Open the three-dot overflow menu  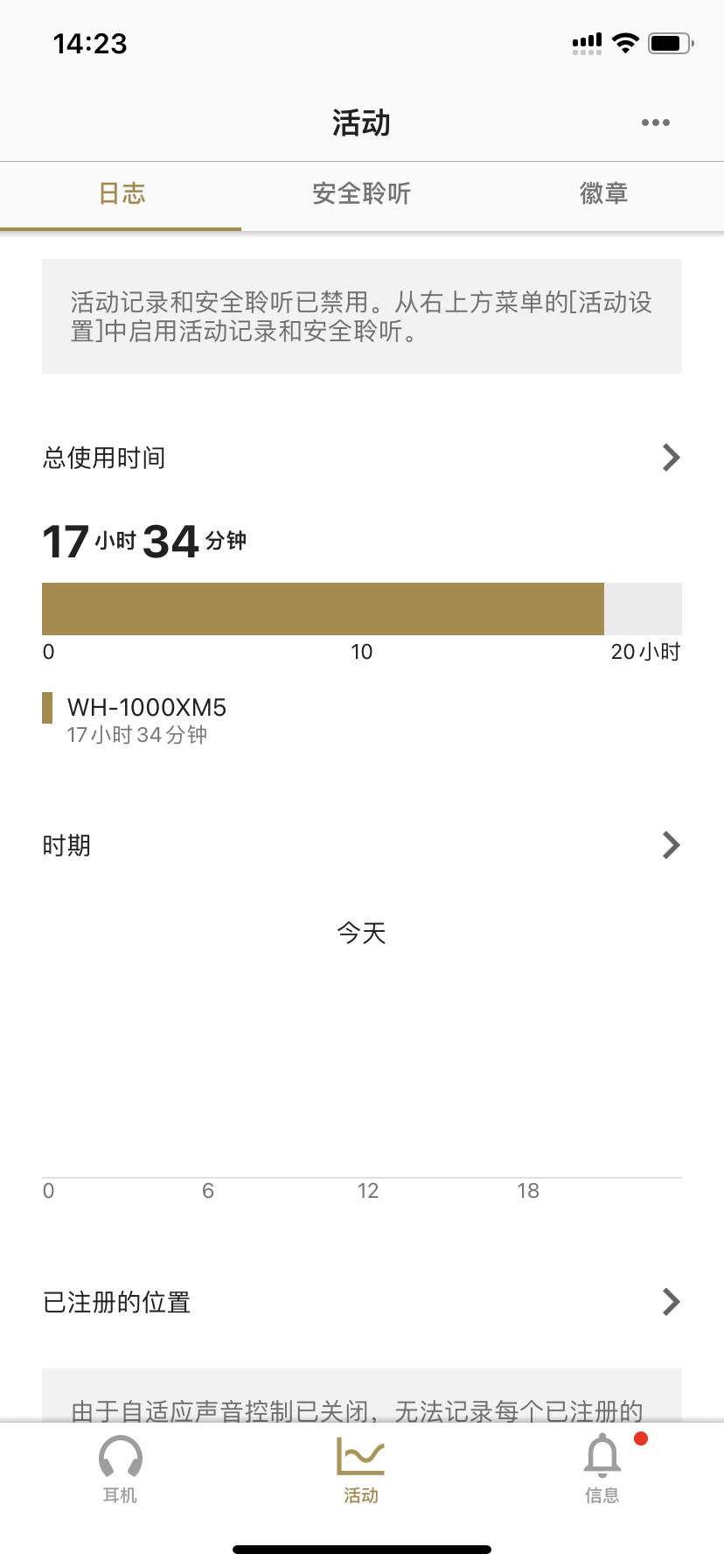click(x=655, y=122)
